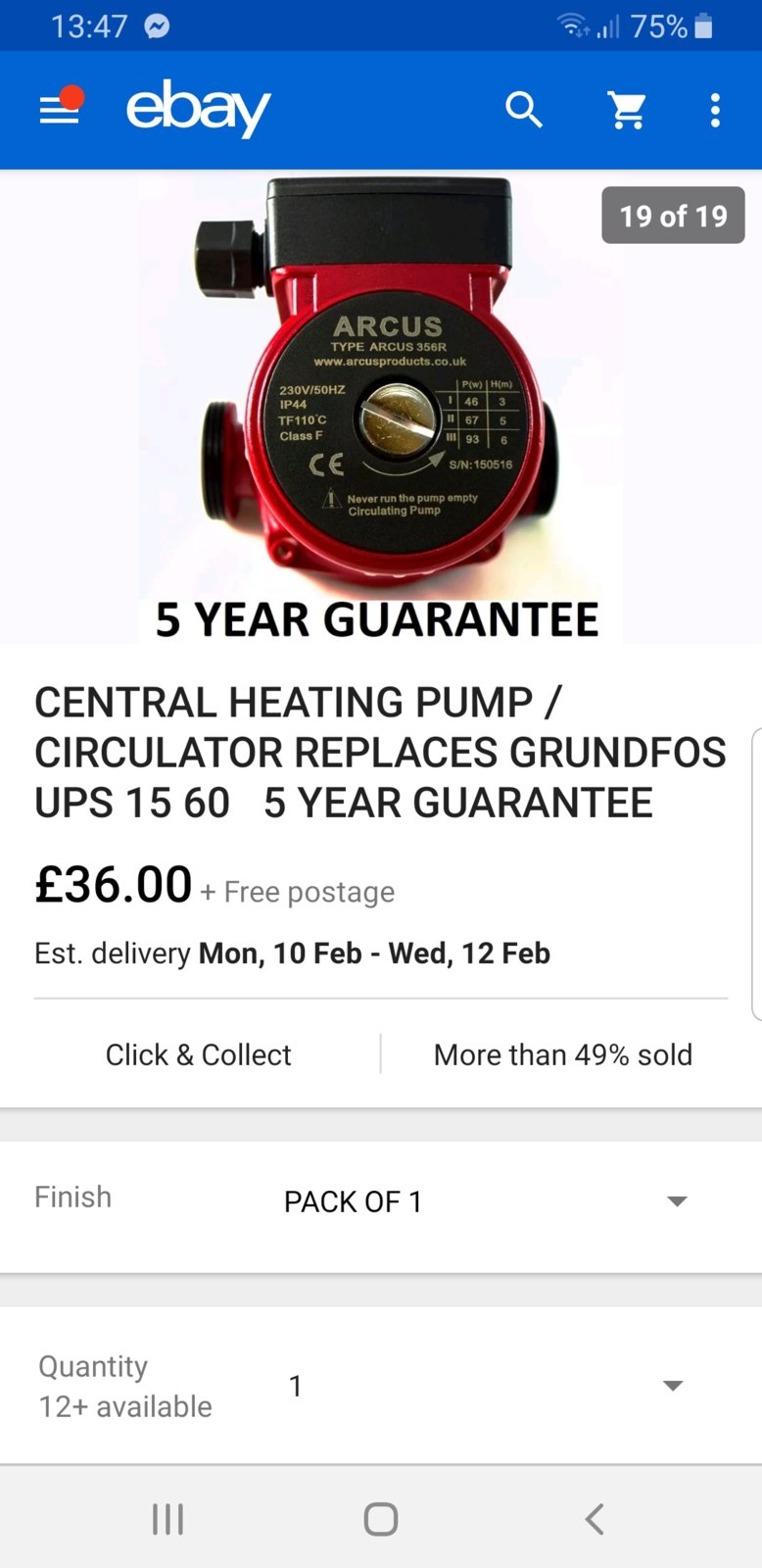View the Arcus pump product photo
The width and height of the screenshot is (762, 1568).
[x=380, y=392]
